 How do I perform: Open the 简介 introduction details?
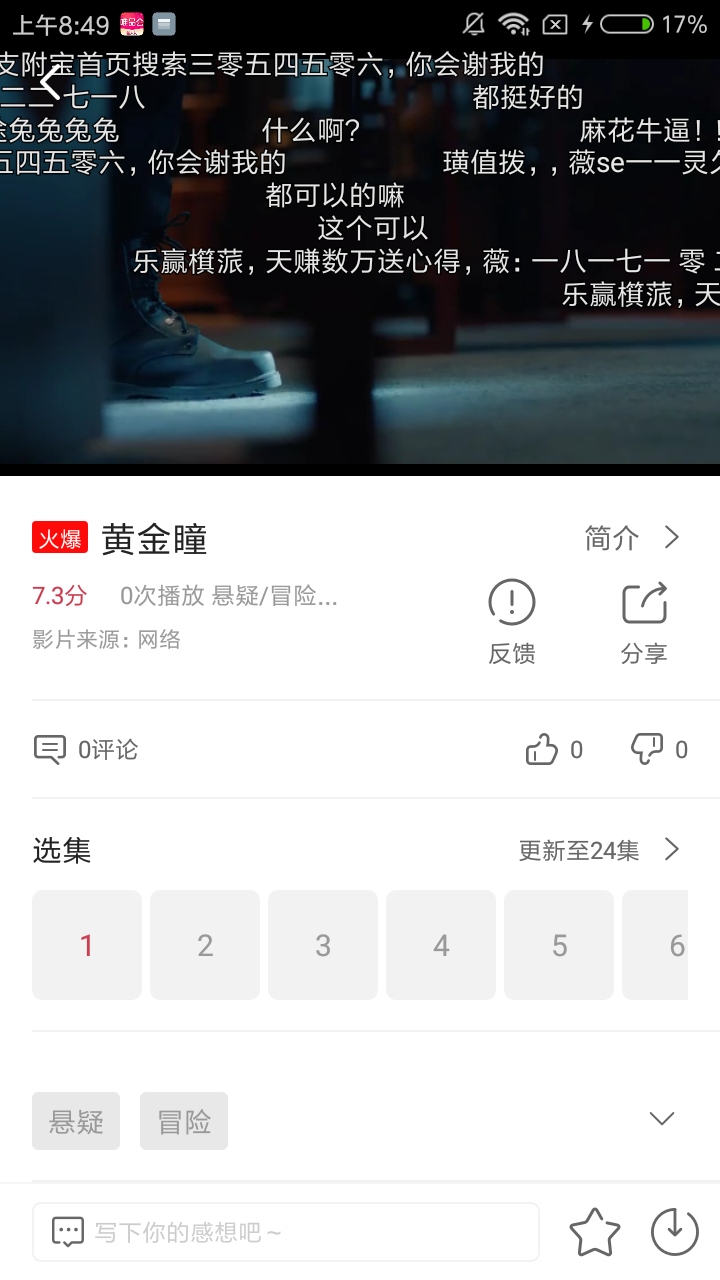(632, 538)
